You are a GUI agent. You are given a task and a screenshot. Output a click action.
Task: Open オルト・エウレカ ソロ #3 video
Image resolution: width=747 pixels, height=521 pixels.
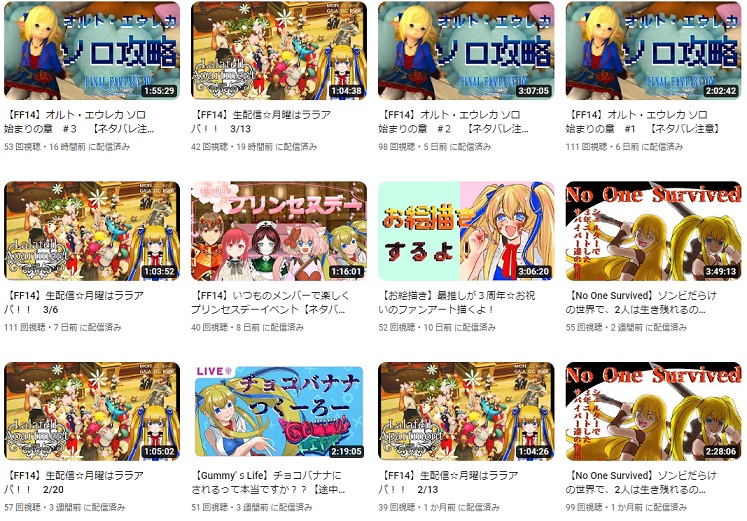pyautogui.click(x=92, y=50)
